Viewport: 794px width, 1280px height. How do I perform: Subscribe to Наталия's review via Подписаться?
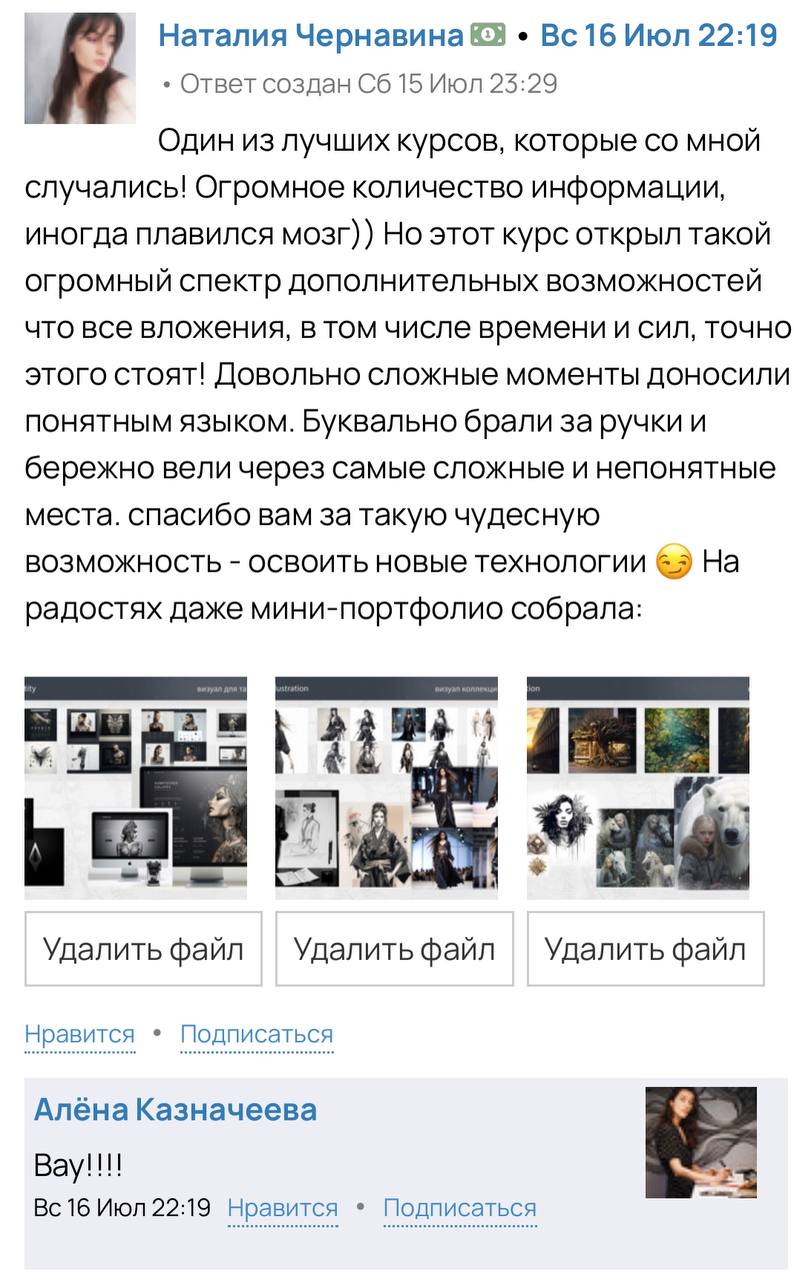tap(256, 1034)
